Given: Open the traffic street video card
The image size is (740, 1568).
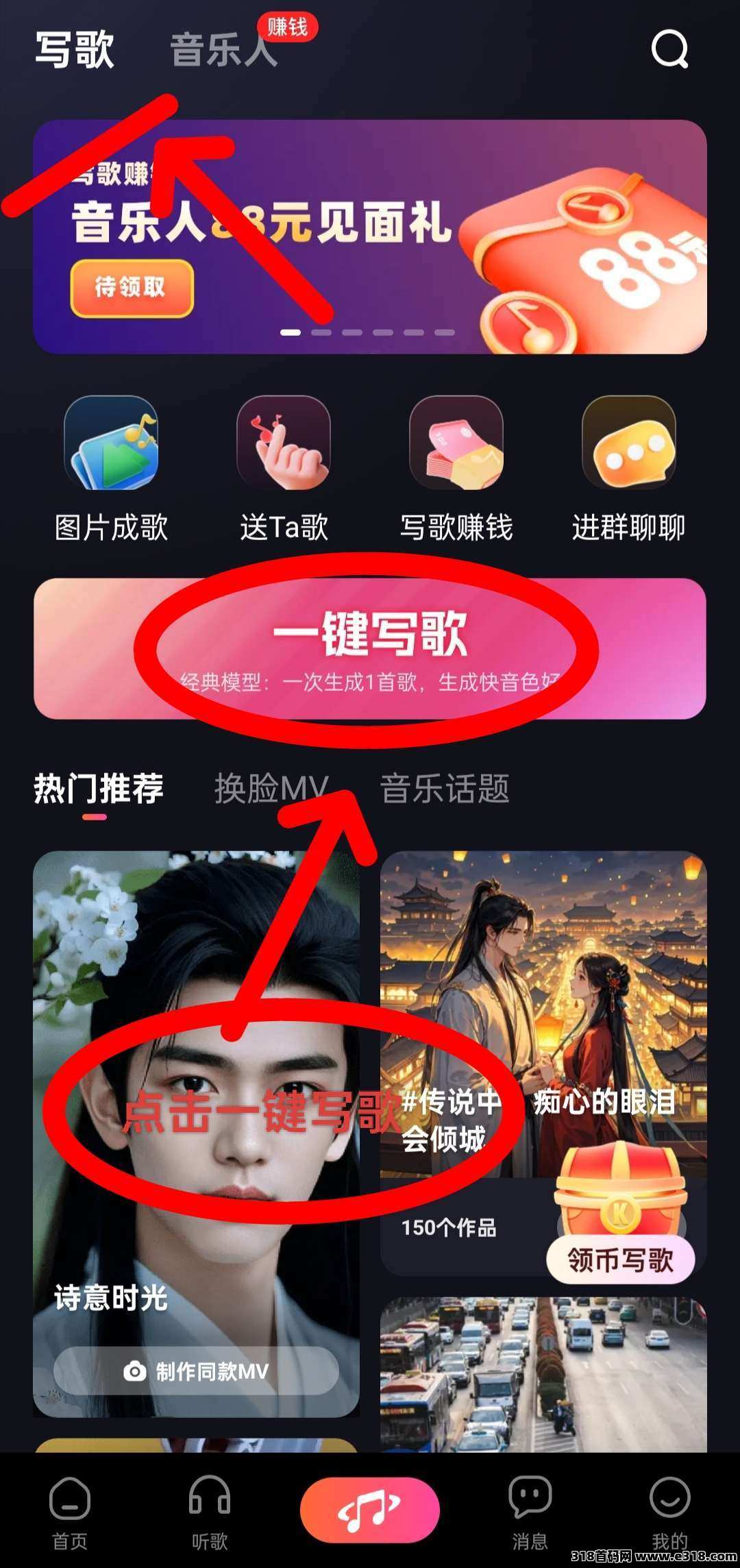Looking at the screenshot, I should tap(543, 1374).
